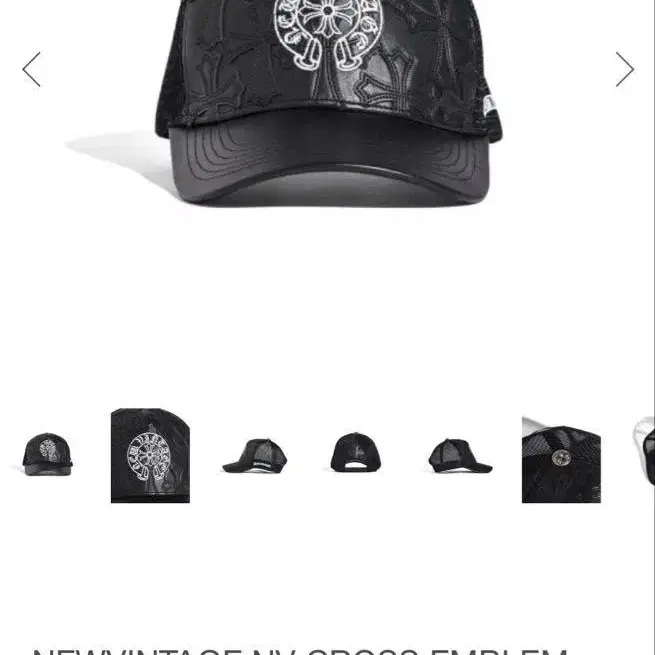Image resolution: width=655 pixels, height=655 pixels.
Task: Go to the previous product image
Action: pyautogui.click(x=32, y=69)
